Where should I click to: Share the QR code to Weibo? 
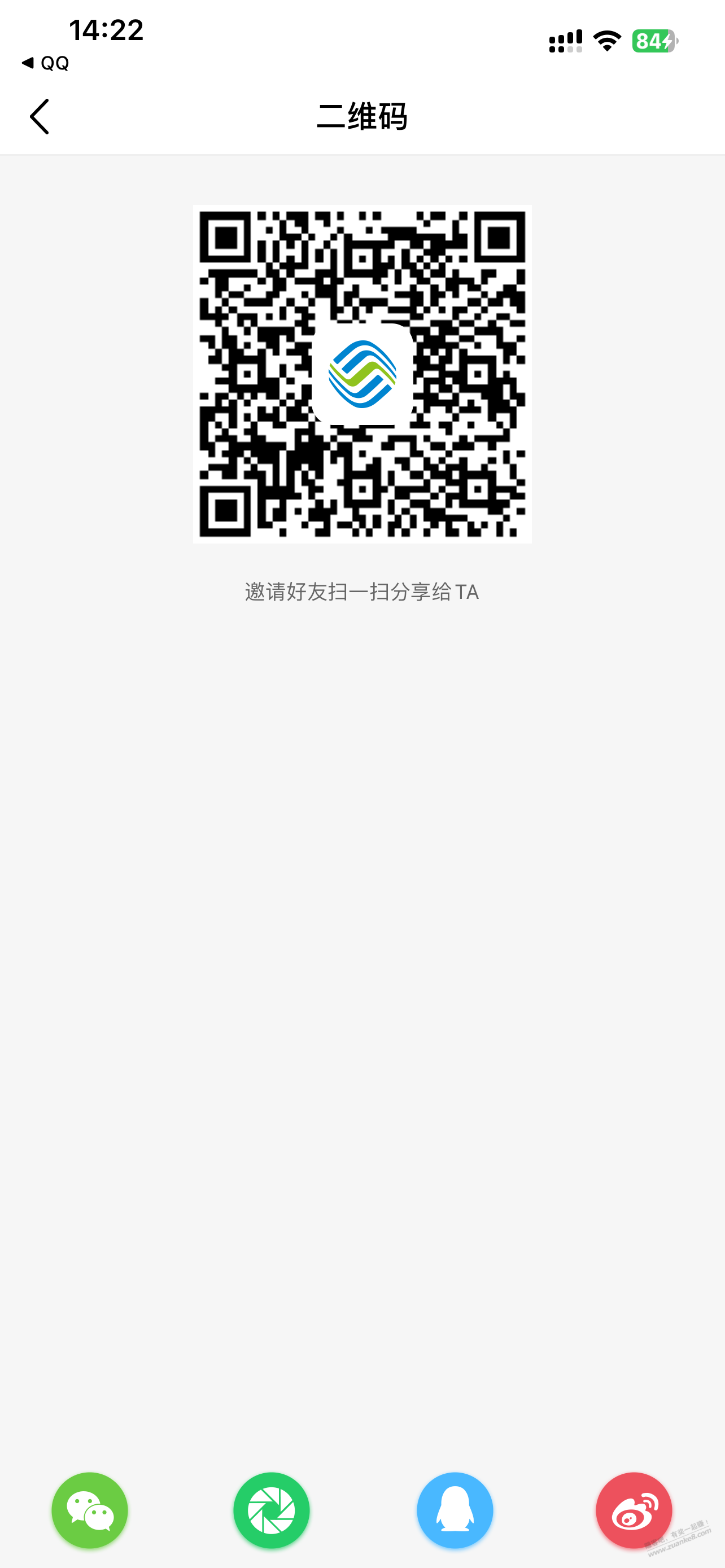(634, 1509)
